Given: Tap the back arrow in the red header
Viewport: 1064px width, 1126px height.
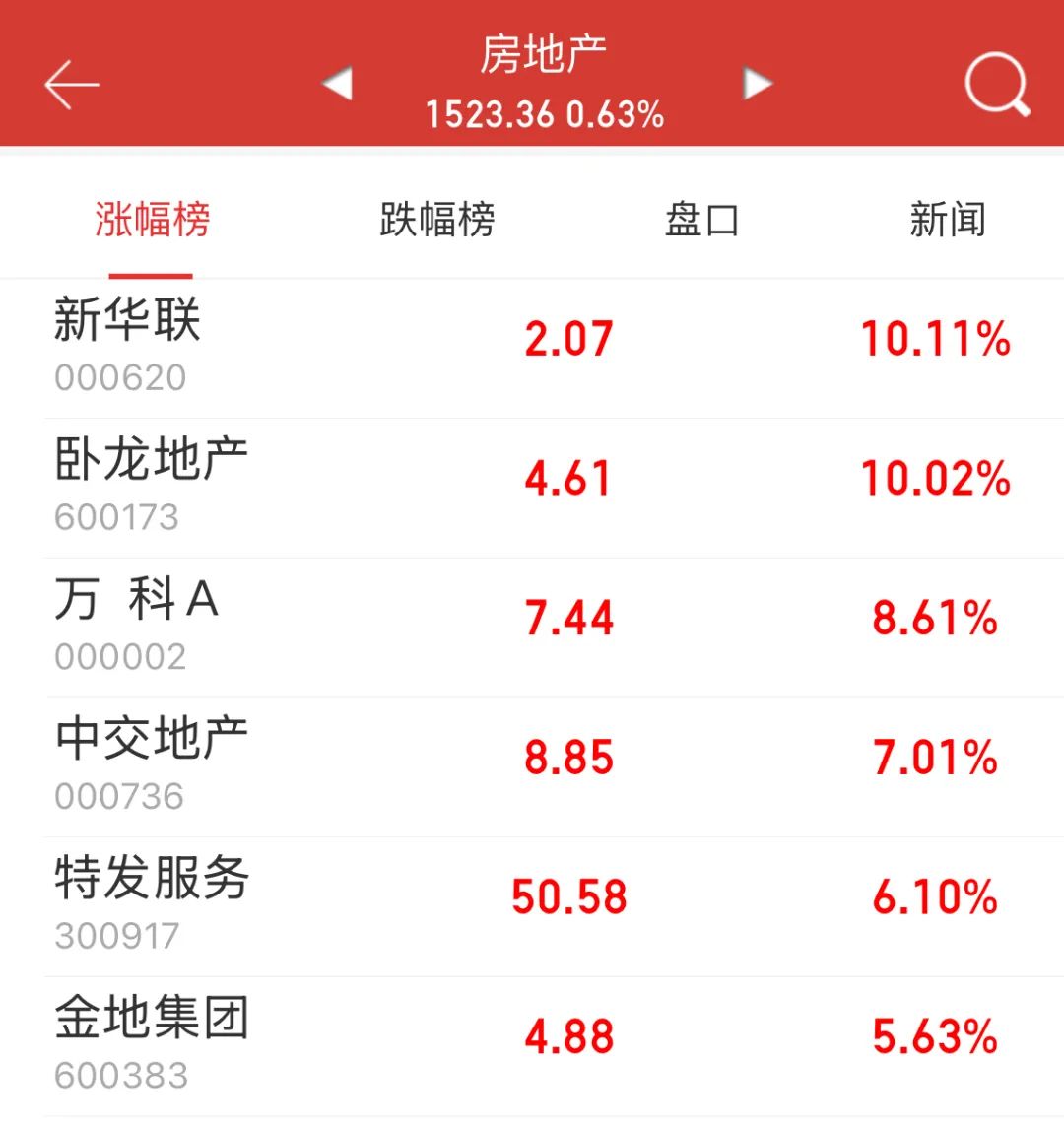Looking at the screenshot, I should [x=69, y=84].
